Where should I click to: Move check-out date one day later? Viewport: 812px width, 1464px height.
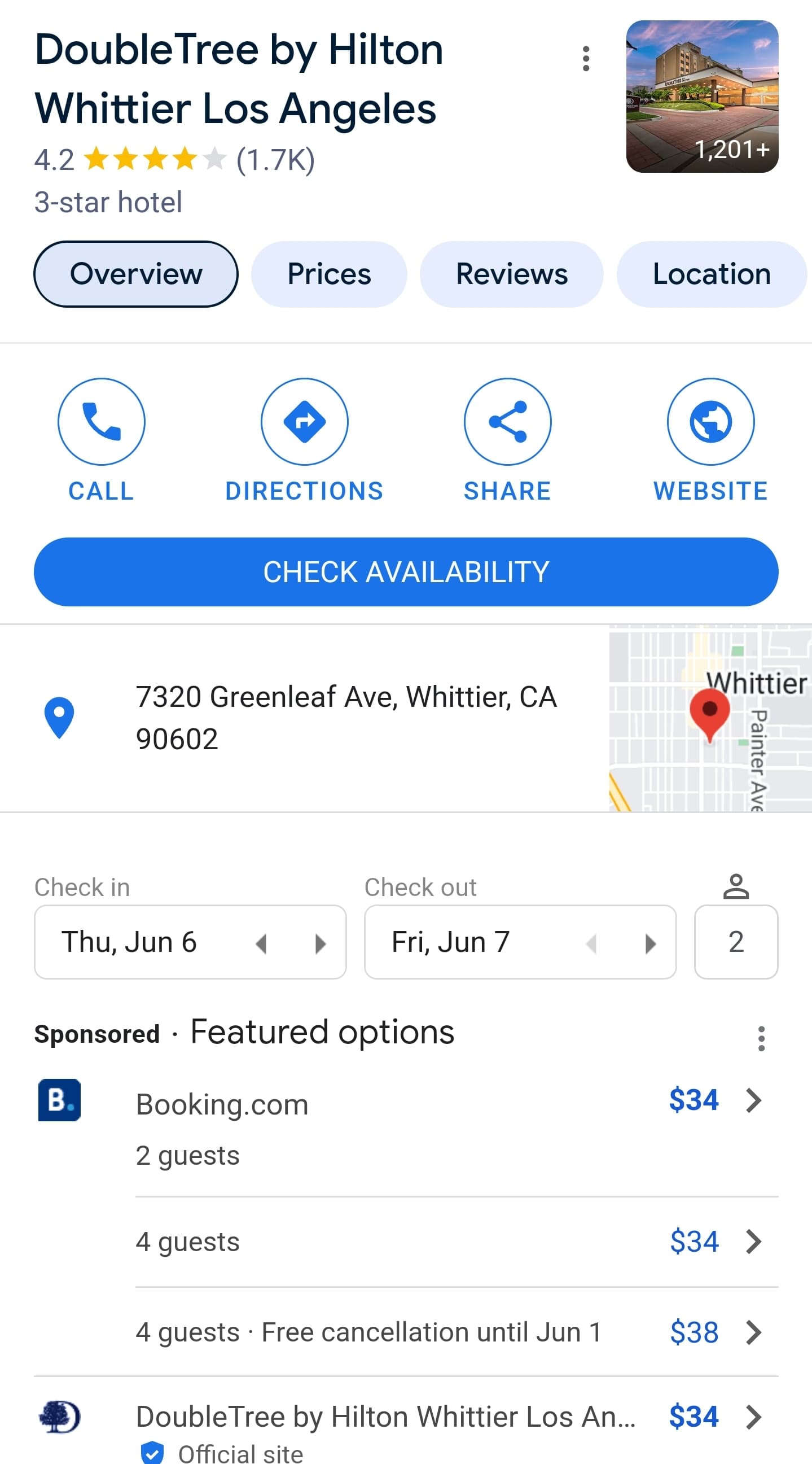pyautogui.click(x=651, y=943)
